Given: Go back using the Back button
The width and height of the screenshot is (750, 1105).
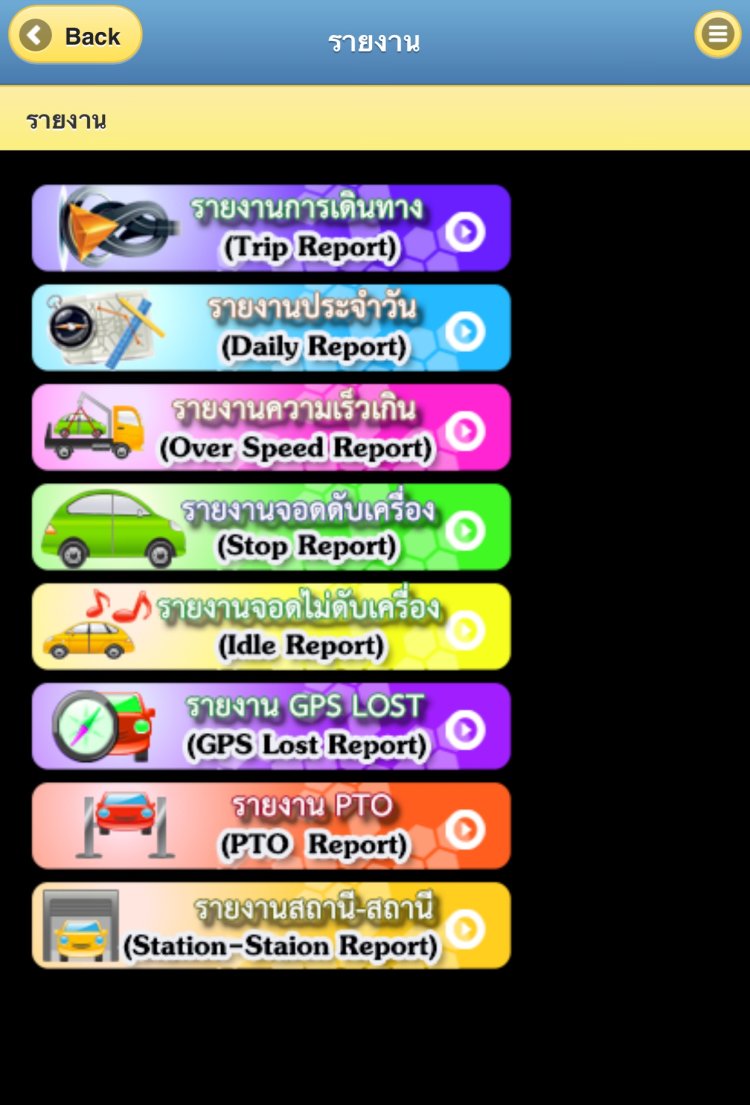Looking at the screenshot, I should 75,36.
